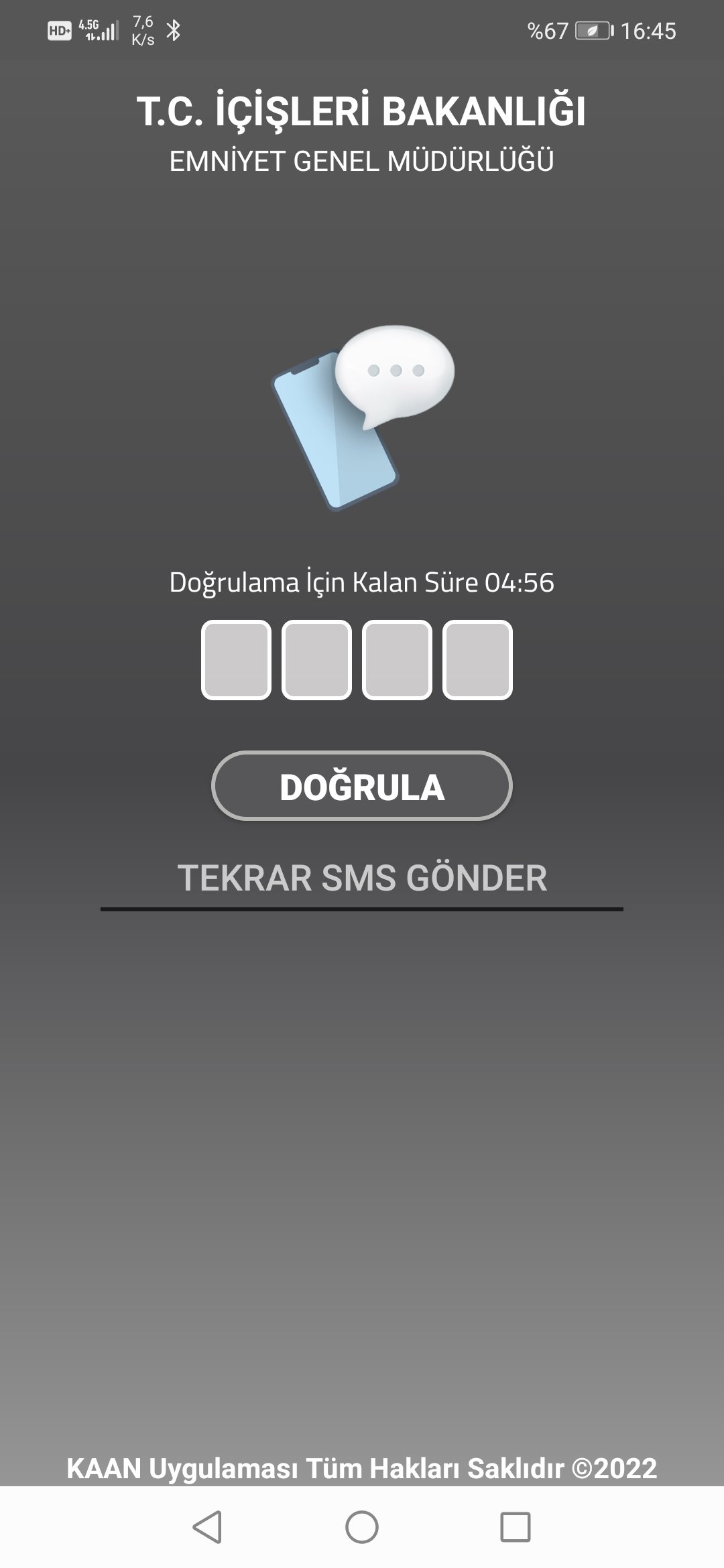Viewport: 724px width, 1568px height.
Task: Confirm the code with DOĞRULA button
Action: pyautogui.click(x=362, y=786)
